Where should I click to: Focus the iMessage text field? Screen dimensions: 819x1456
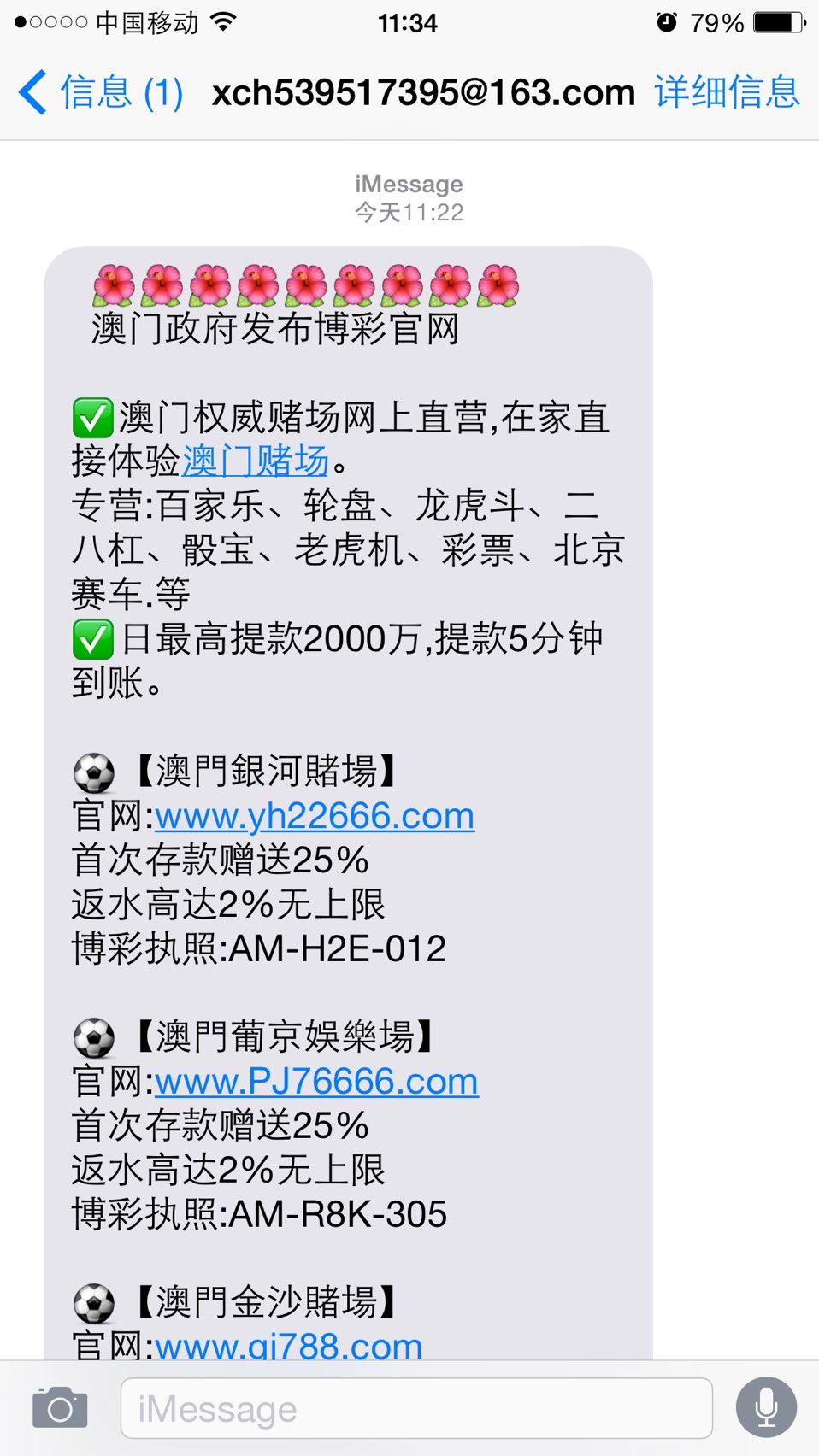point(416,1408)
